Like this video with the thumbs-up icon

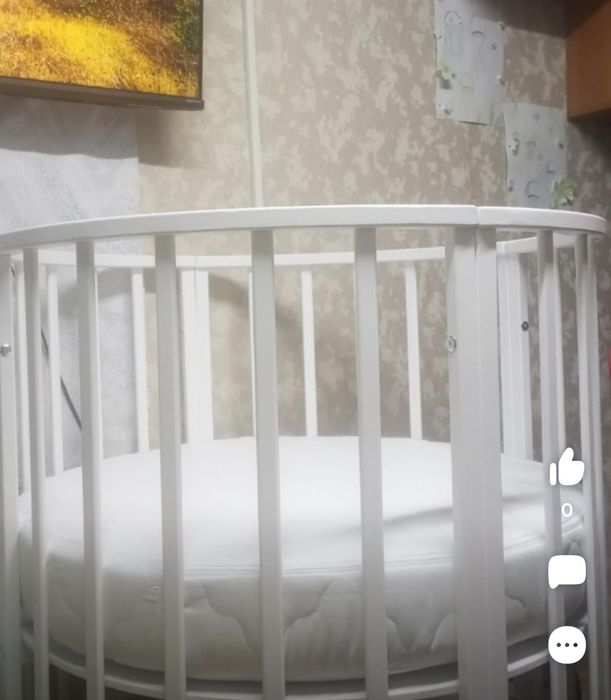click(x=567, y=469)
